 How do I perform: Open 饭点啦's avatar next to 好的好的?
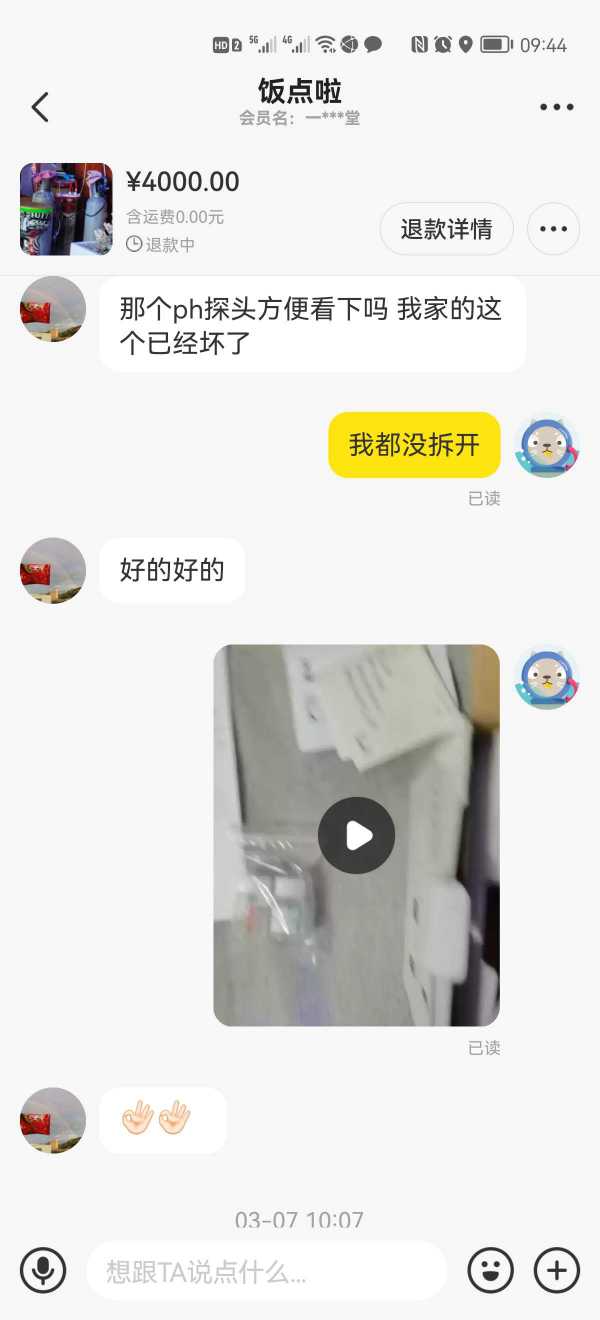click(52, 571)
